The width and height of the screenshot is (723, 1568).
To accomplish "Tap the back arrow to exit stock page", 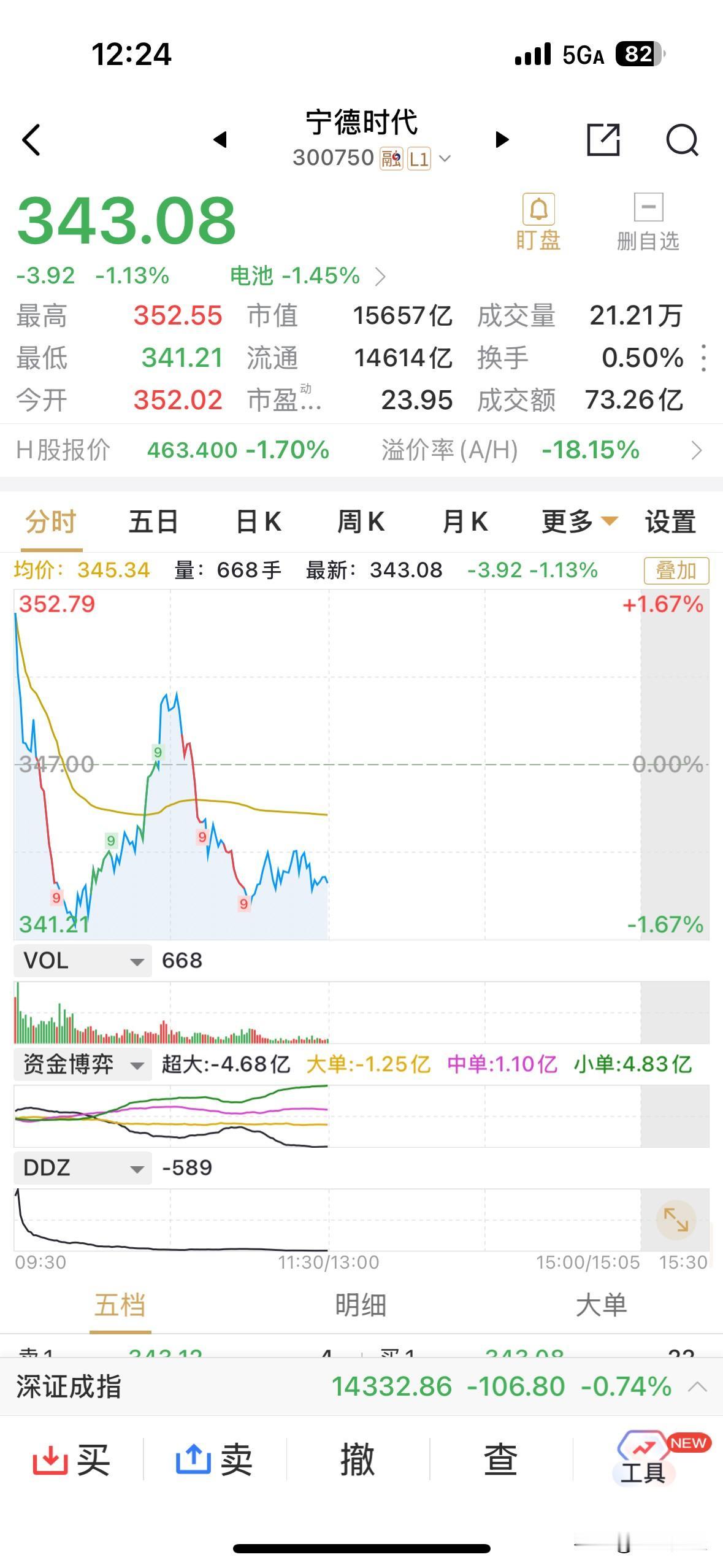I will coord(31,140).
